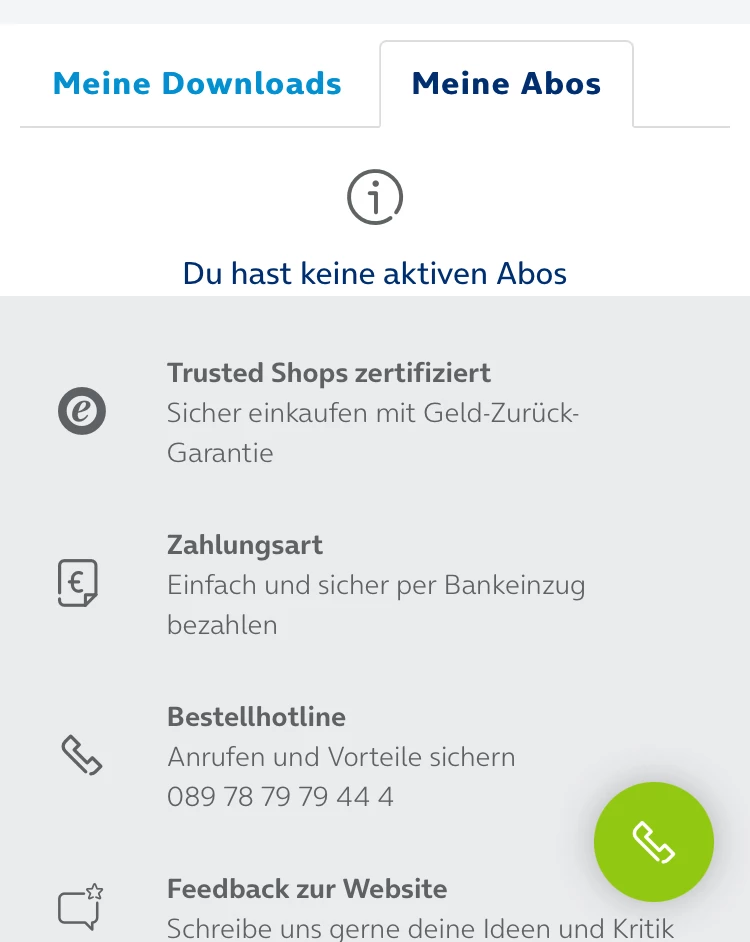Switch to the Meine Downloads tab
Image resolution: width=750 pixels, height=942 pixels.
tap(197, 84)
